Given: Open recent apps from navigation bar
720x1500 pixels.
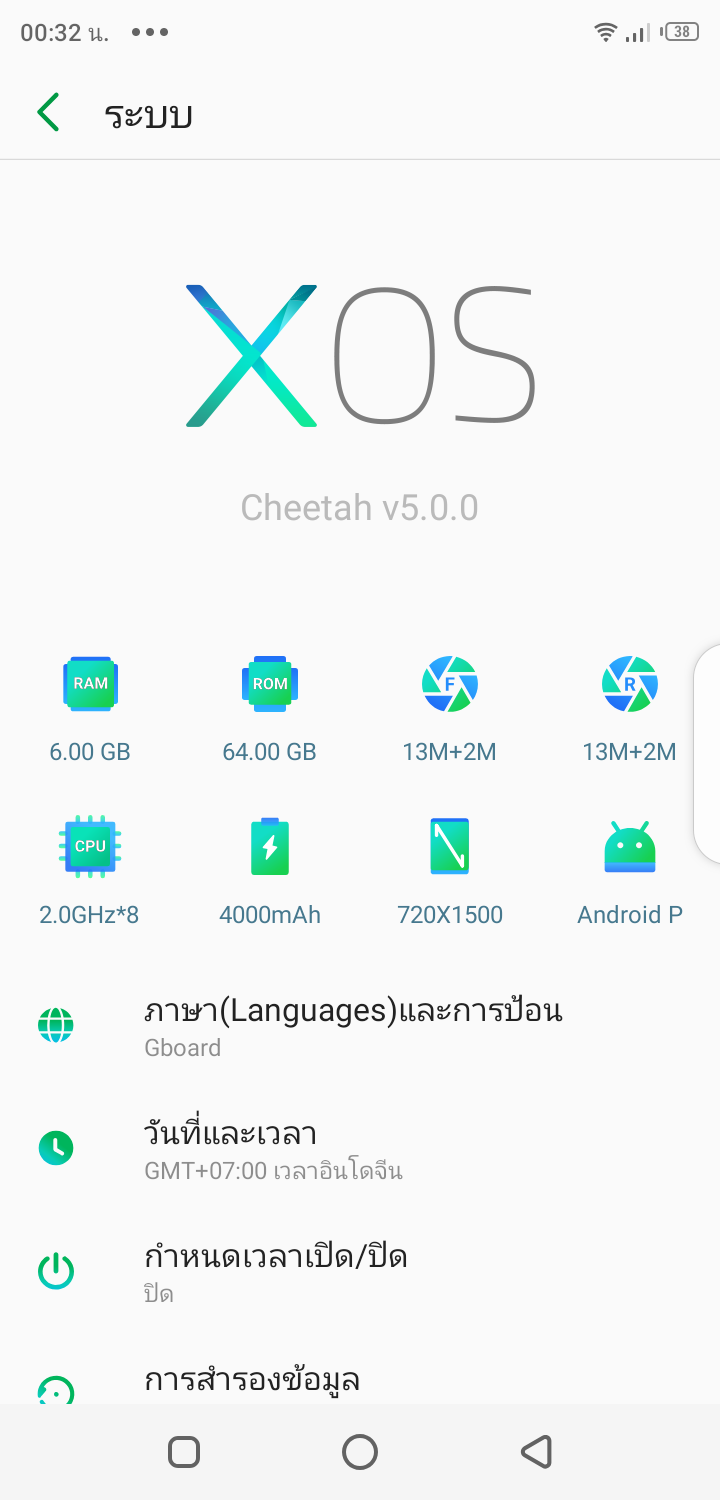Looking at the screenshot, I should pos(184,1452).
